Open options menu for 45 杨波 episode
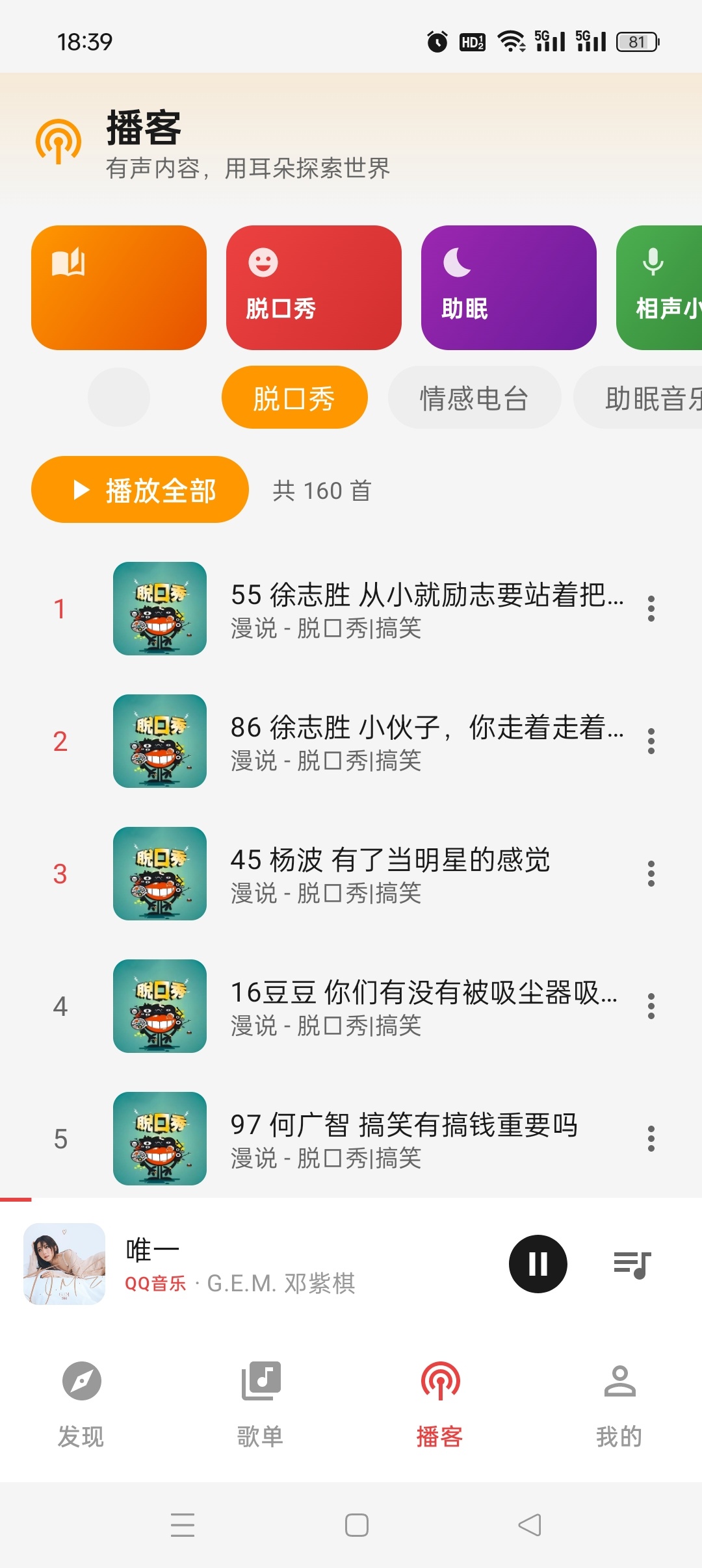The image size is (702, 1568). click(x=651, y=875)
